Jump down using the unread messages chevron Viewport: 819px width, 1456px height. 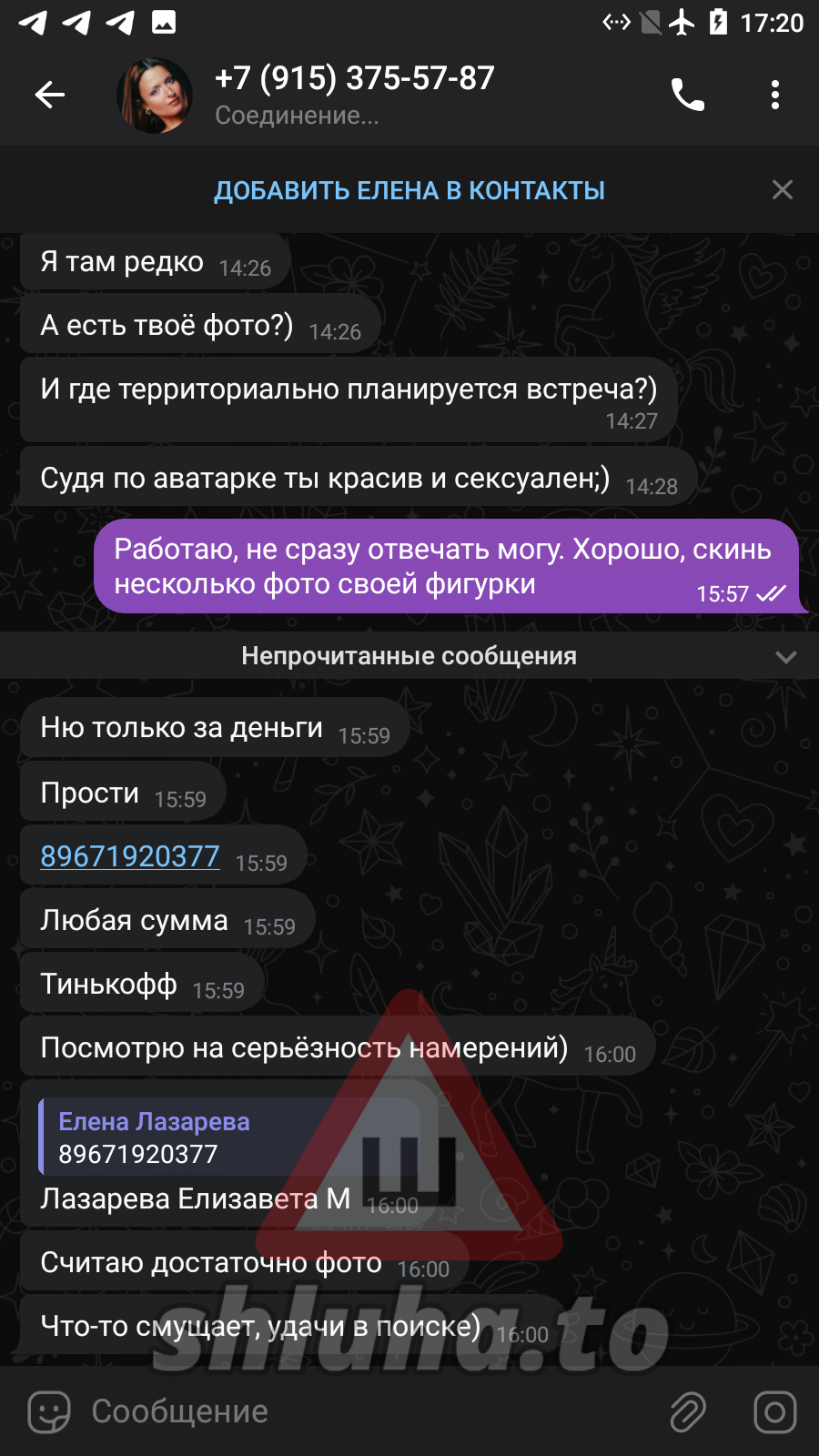click(x=785, y=657)
